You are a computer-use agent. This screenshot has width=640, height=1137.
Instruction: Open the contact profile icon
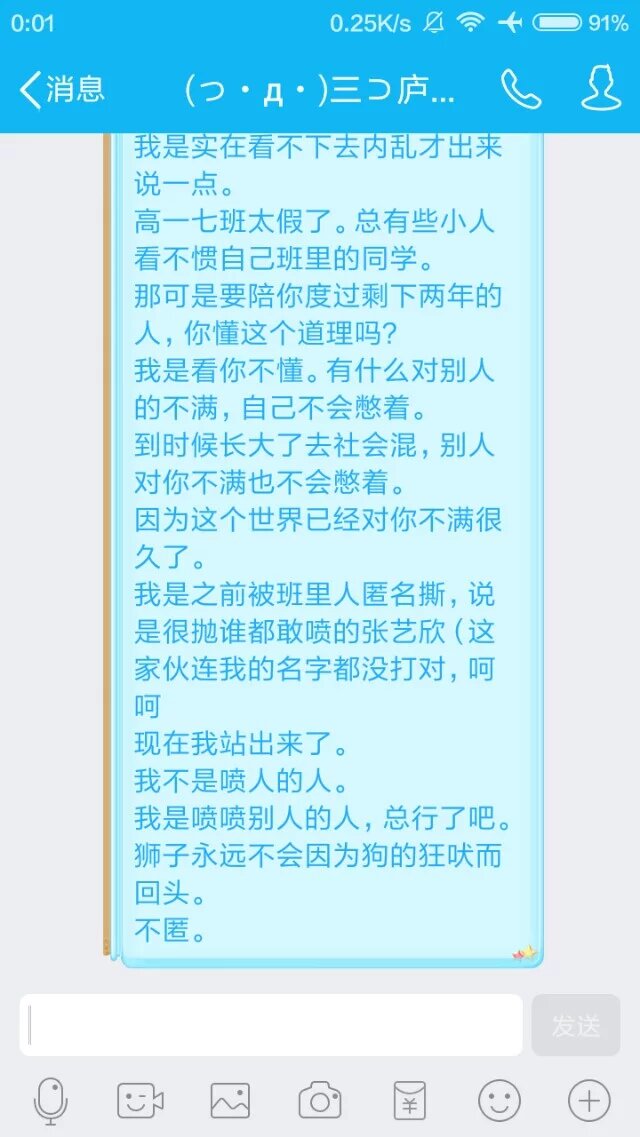point(600,89)
